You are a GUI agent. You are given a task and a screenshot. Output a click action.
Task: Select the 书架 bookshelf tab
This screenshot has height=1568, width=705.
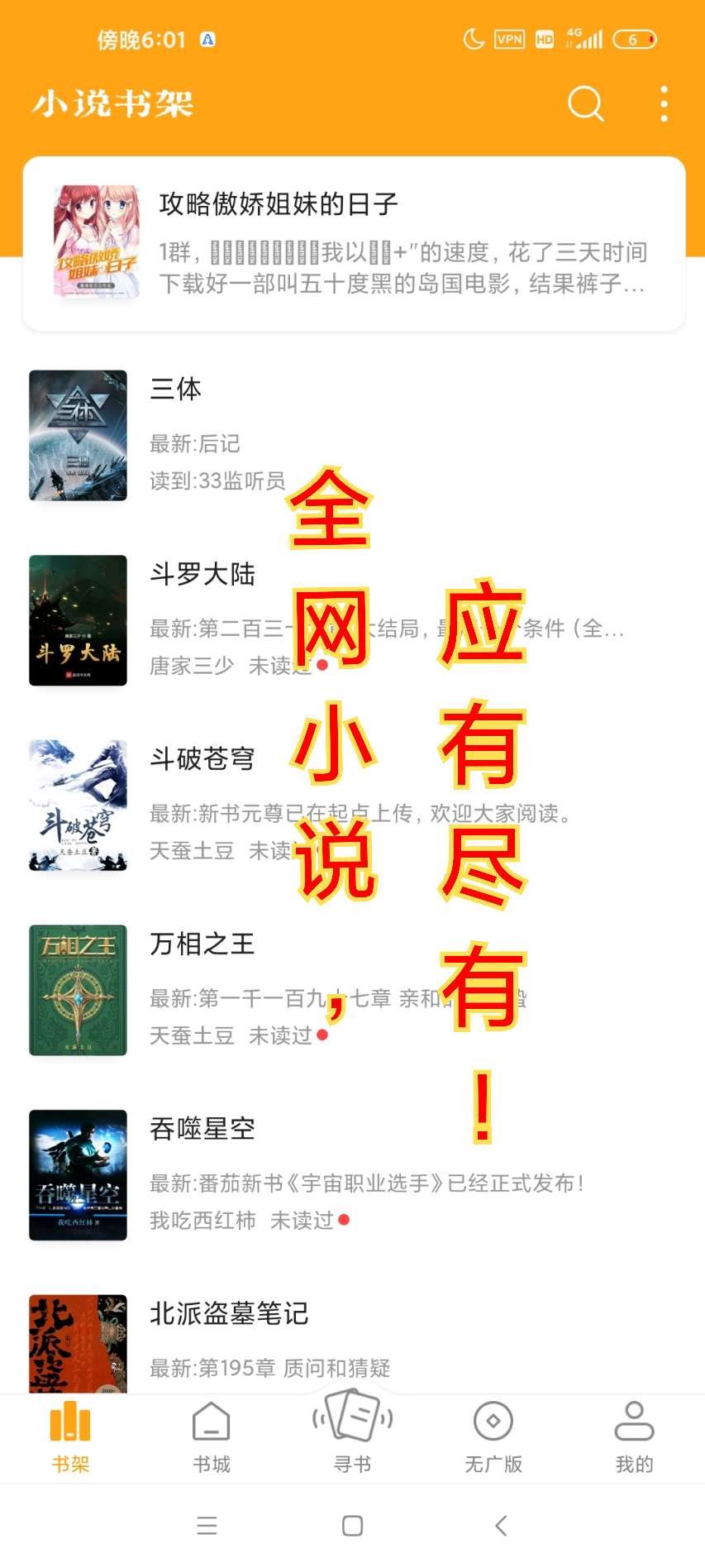(70, 1438)
